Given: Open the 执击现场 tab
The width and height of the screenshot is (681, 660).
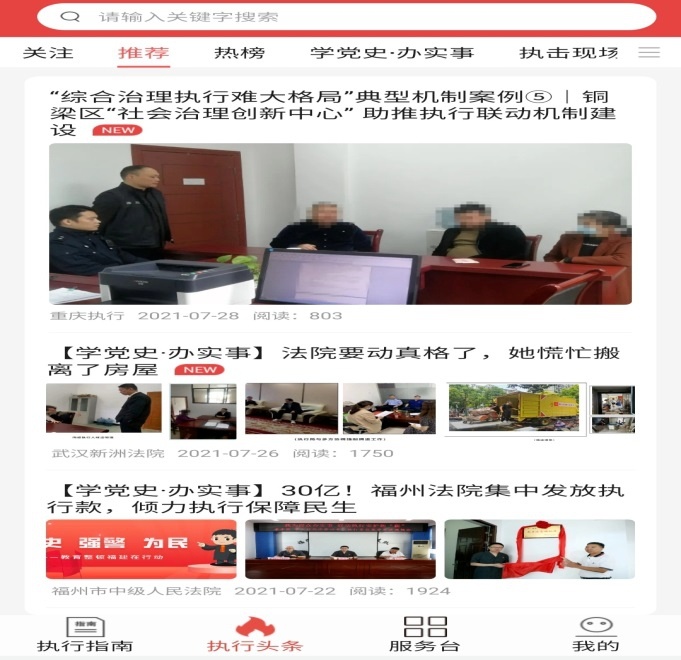Looking at the screenshot, I should (x=568, y=53).
